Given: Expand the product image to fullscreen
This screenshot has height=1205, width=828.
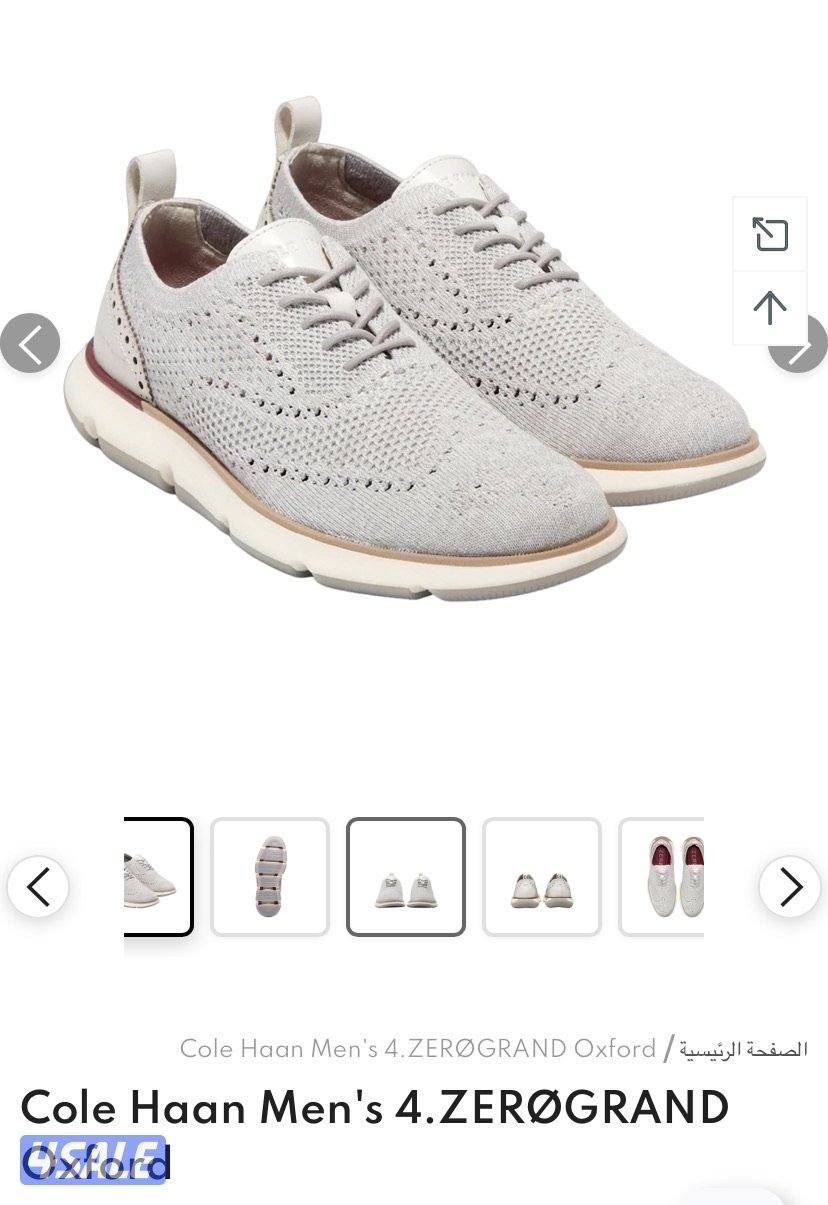Looking at the screenshot, I should point(769,234).
